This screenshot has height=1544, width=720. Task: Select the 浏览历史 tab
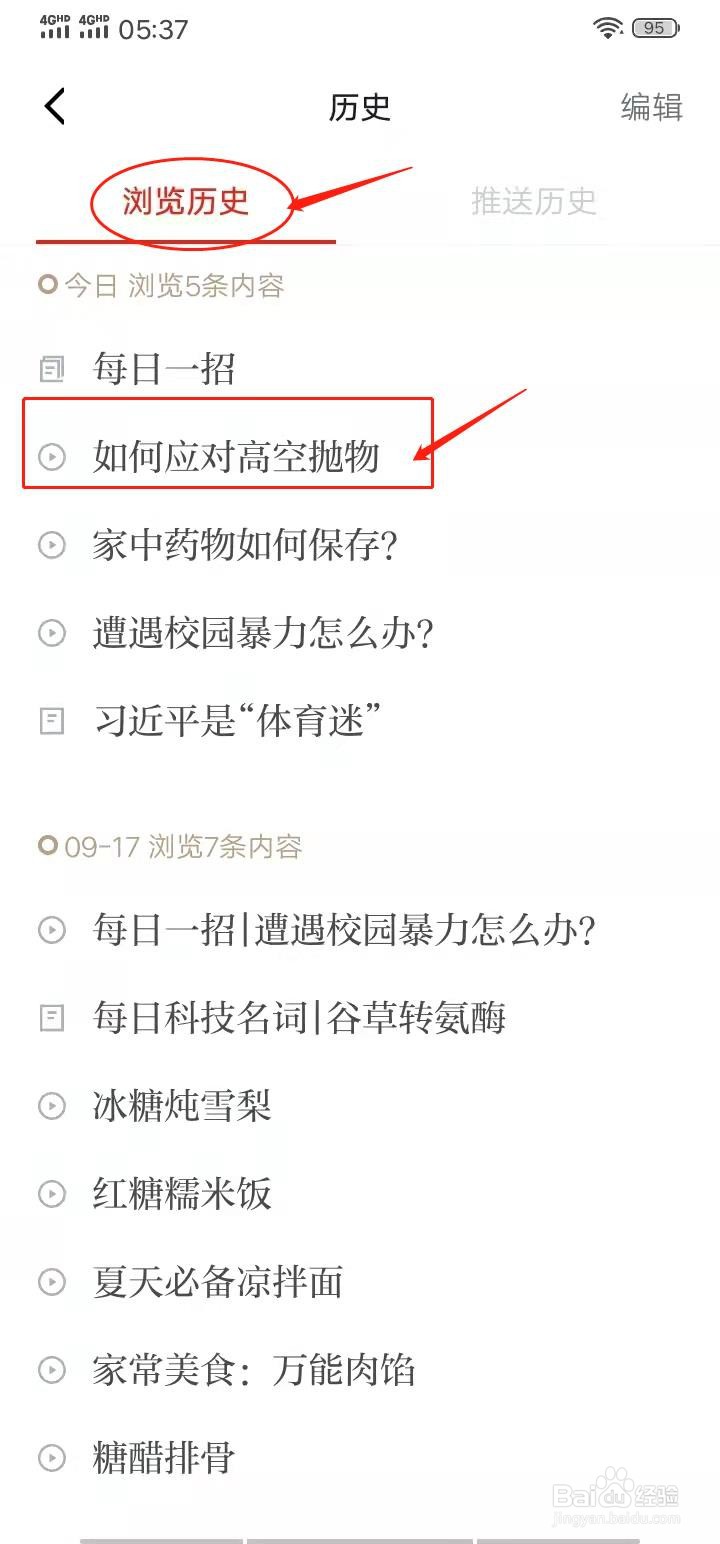(184, 202)
